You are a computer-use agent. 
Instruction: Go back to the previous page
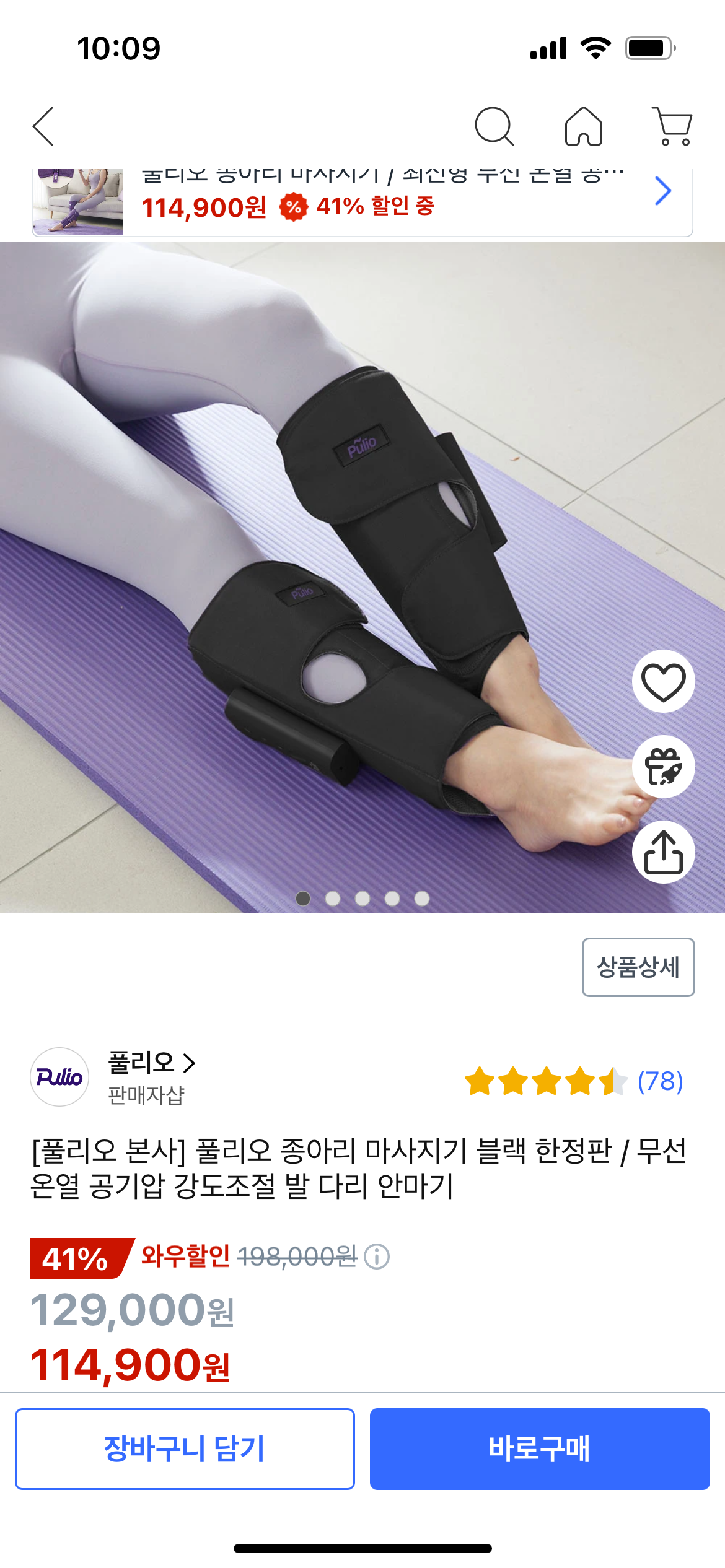click(43, 126)
